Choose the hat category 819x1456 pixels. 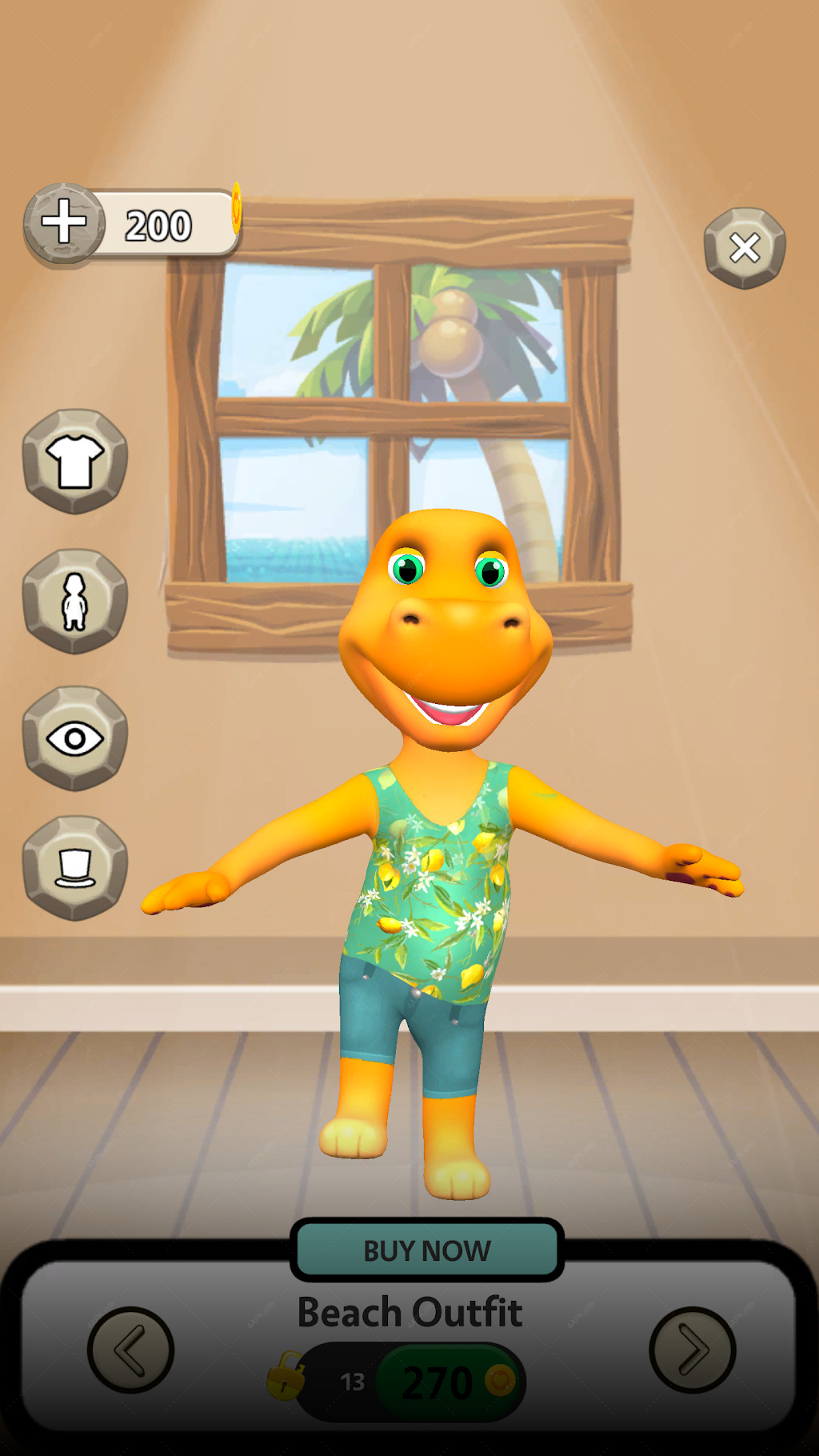pyautogui.click(x=75, y=868)
